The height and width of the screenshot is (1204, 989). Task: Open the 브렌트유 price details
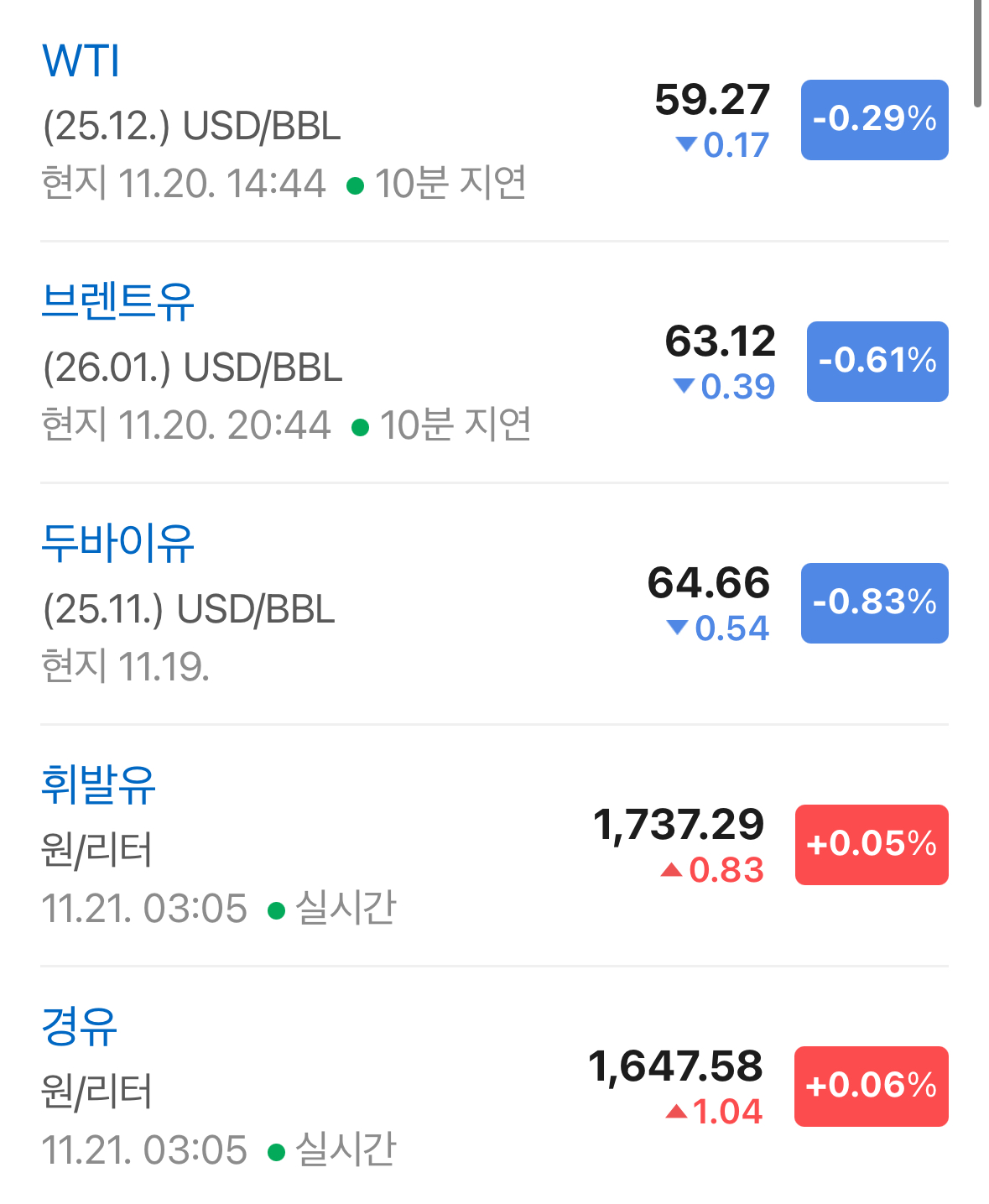coord(117,302)
